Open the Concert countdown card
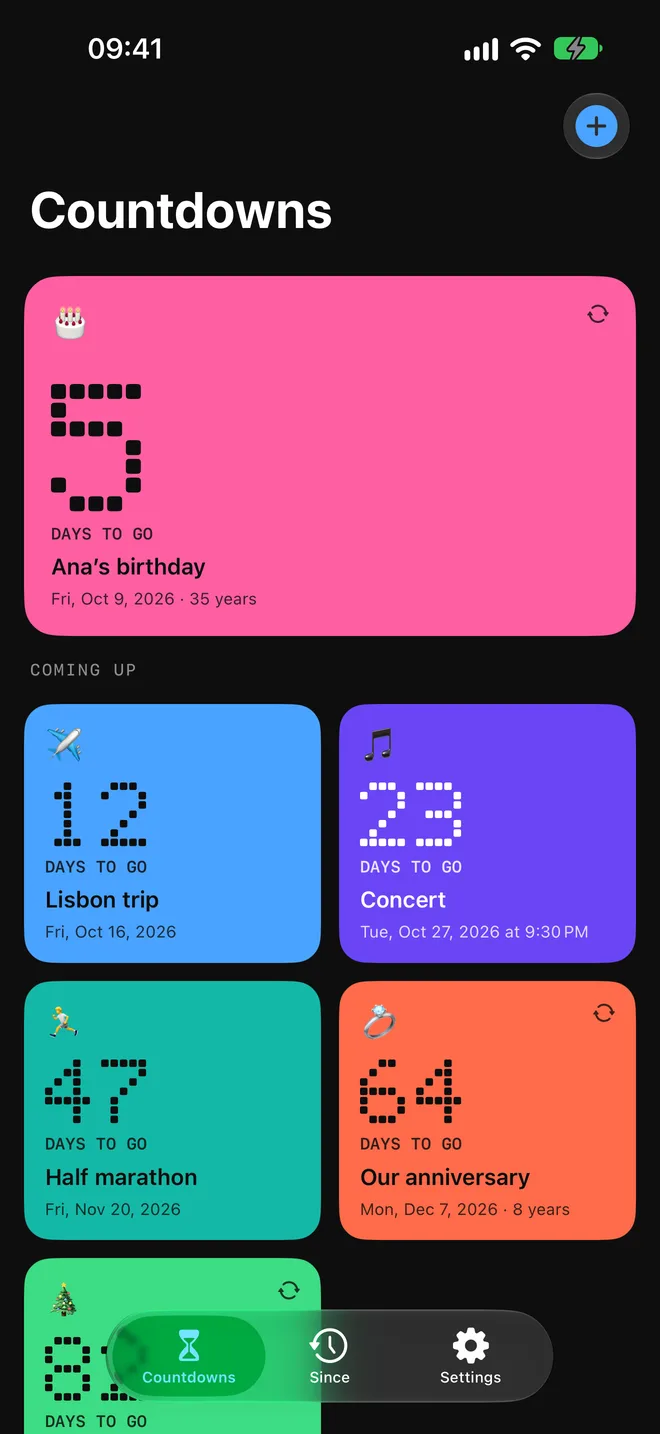The width and height of the screenshot is (660, 1434). pyautogui.click(x=488, y=833)
